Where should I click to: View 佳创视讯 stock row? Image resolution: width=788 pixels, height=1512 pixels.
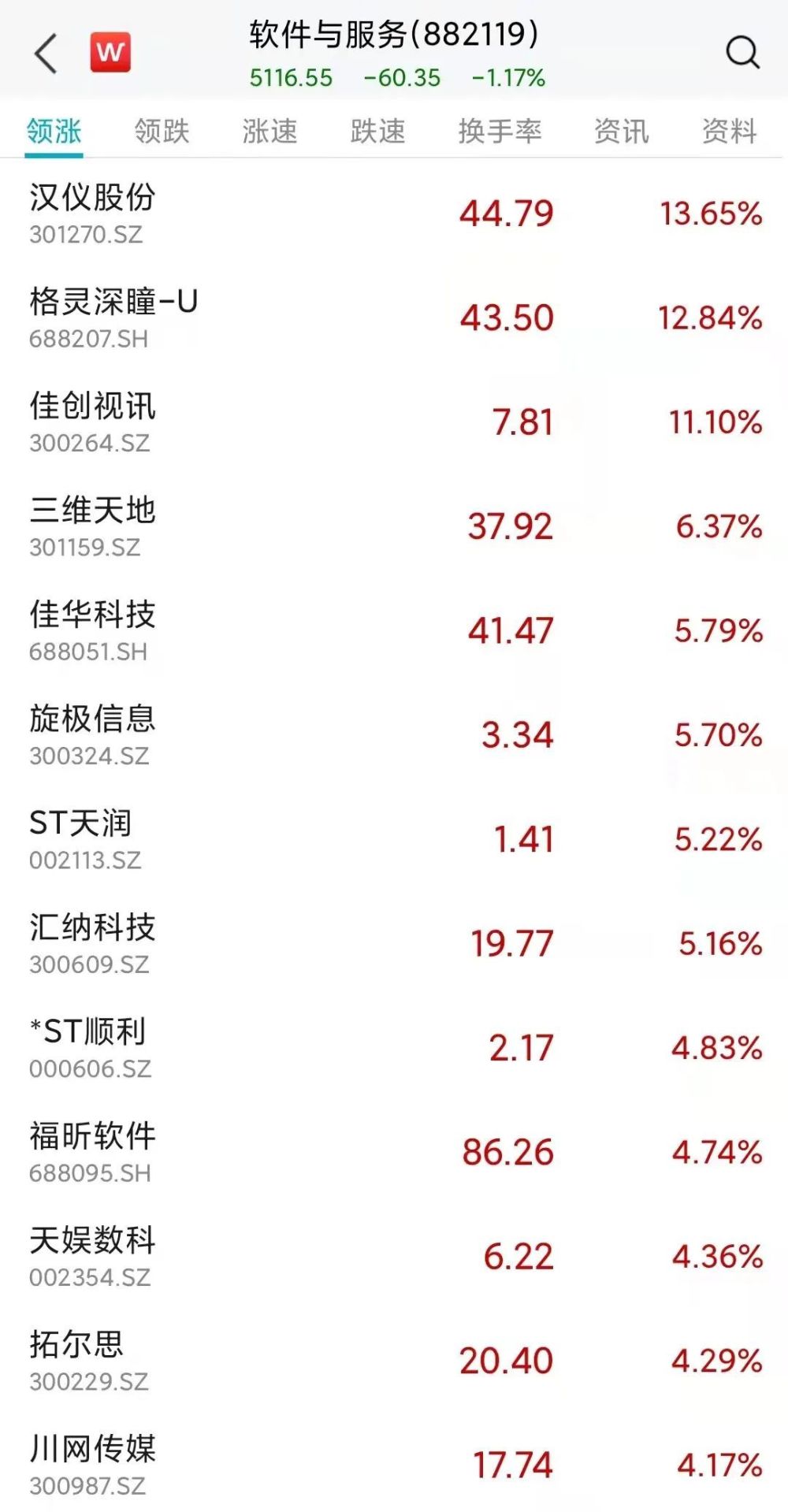[394, 422]
